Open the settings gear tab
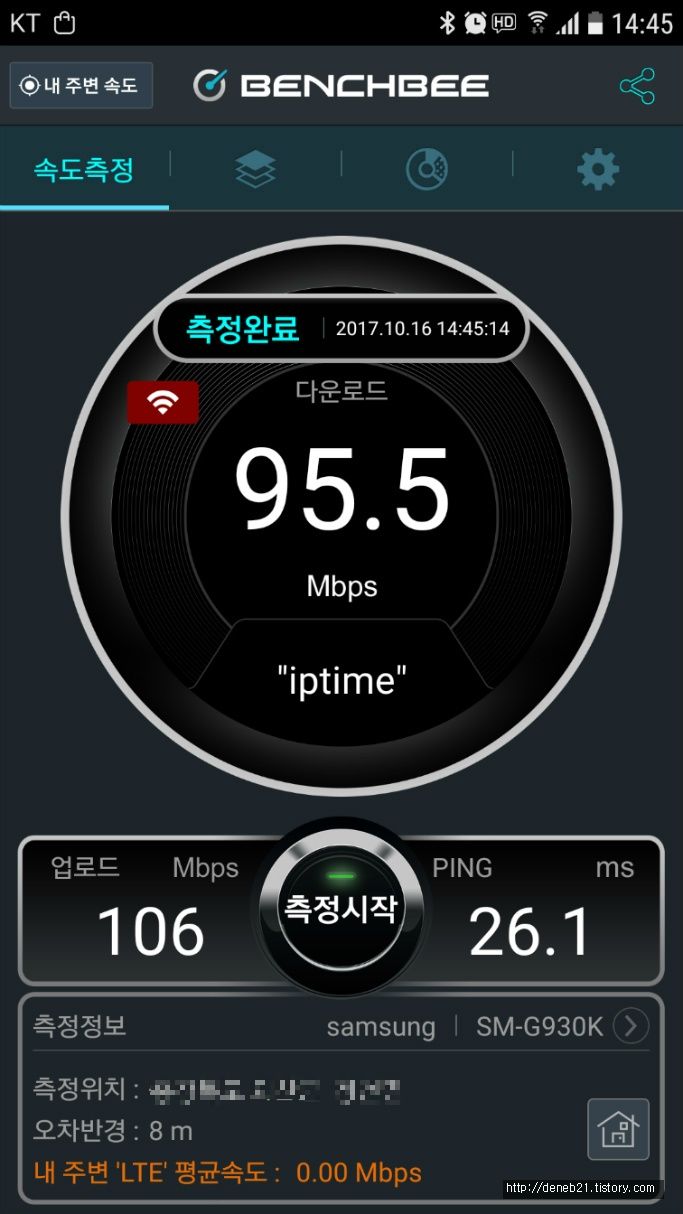The height and width of the screenshot is (1214, 683). pos(598,170)
